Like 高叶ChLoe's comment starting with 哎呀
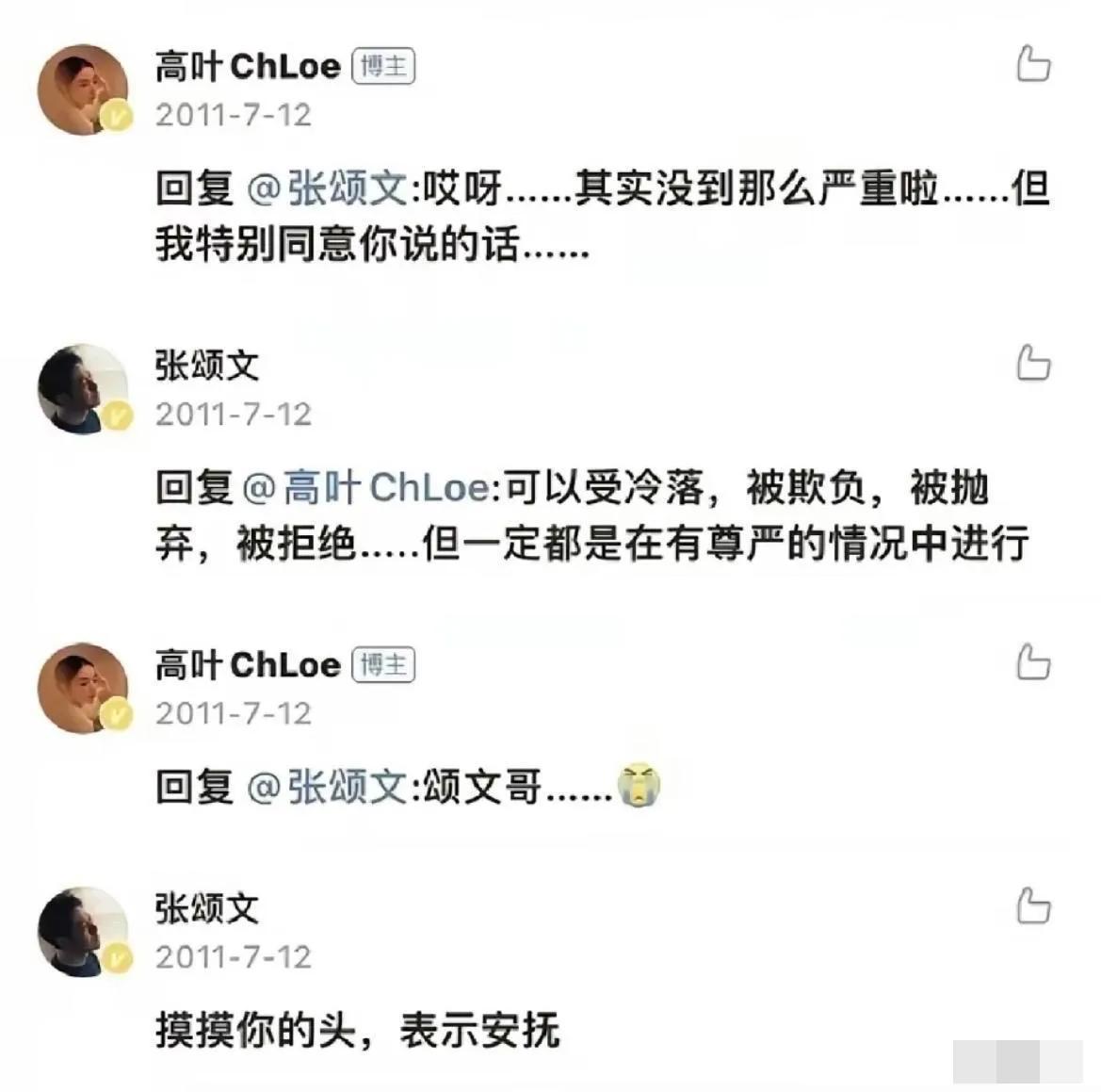Image resolution: width=1101 pixels, height=1092 pixels. click(1033, 65)
